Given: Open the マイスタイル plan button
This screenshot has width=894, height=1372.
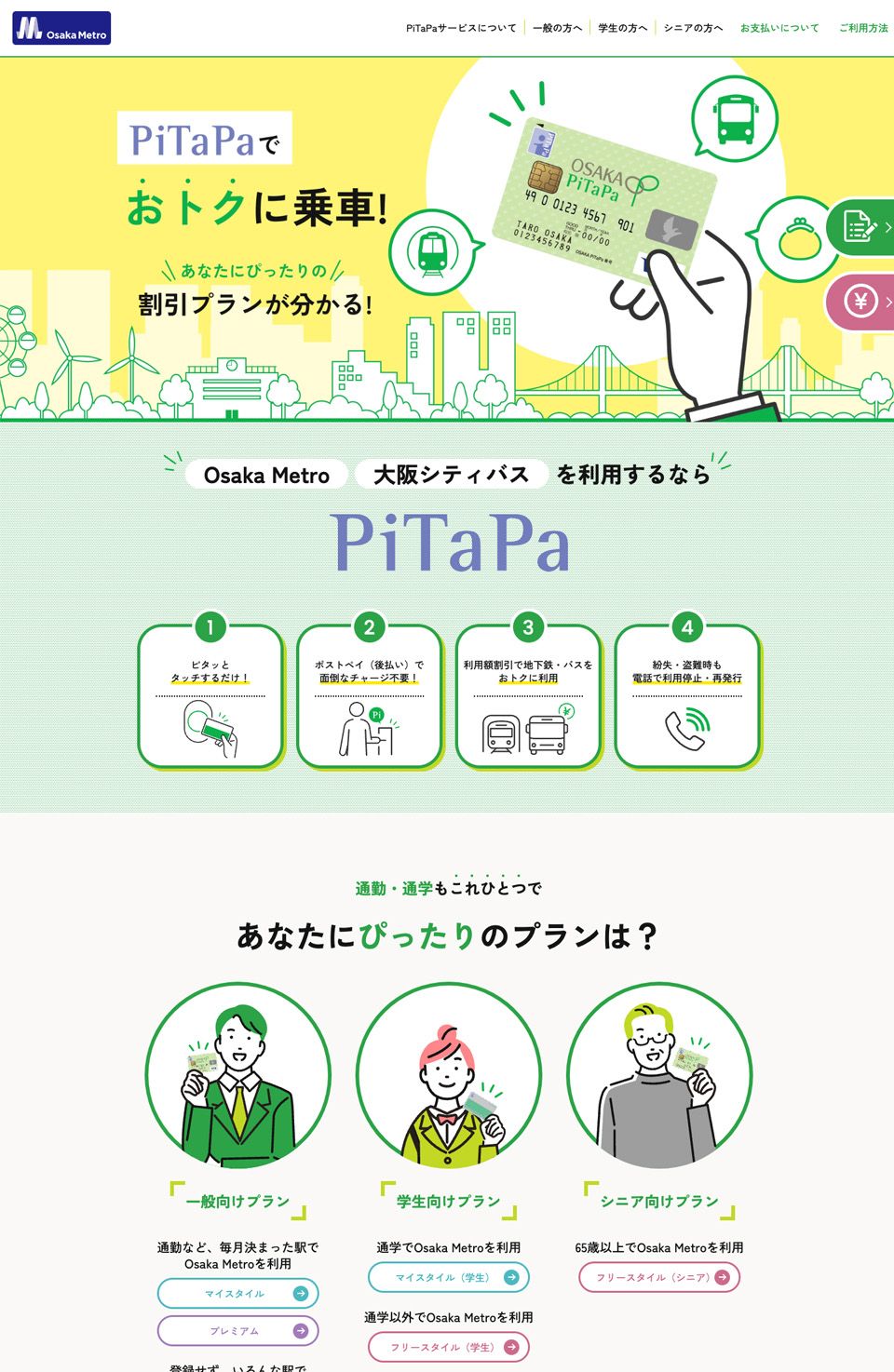Looking at the screenshot, I should tap(237, 1293).
